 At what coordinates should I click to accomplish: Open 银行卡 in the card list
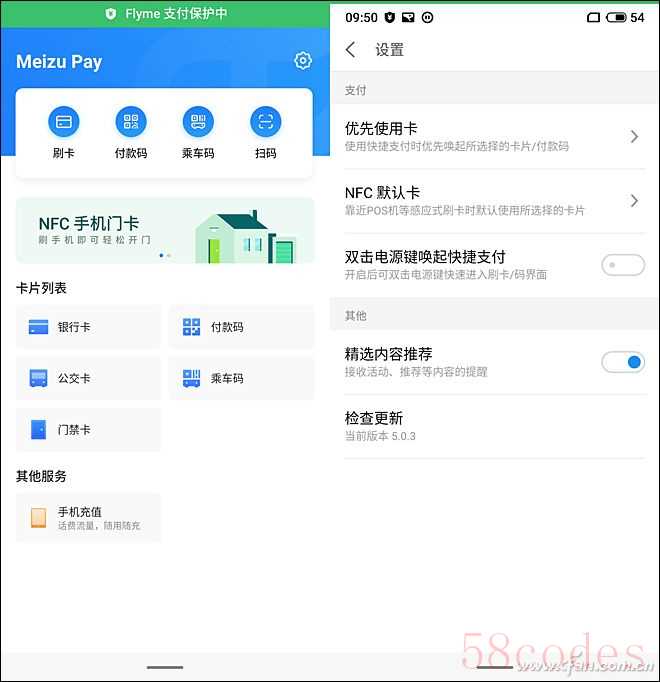[x=88, y=327]
